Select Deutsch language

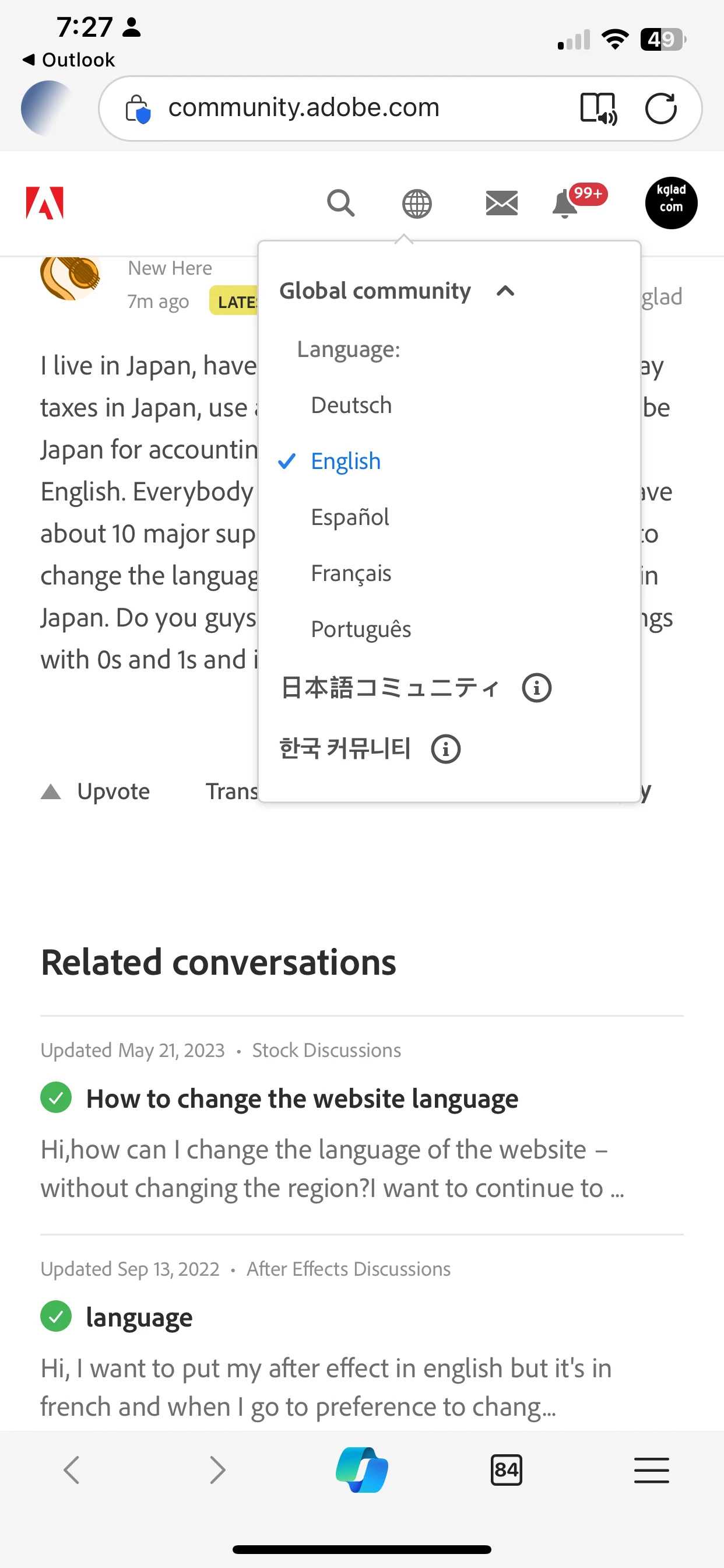point(351,405)
